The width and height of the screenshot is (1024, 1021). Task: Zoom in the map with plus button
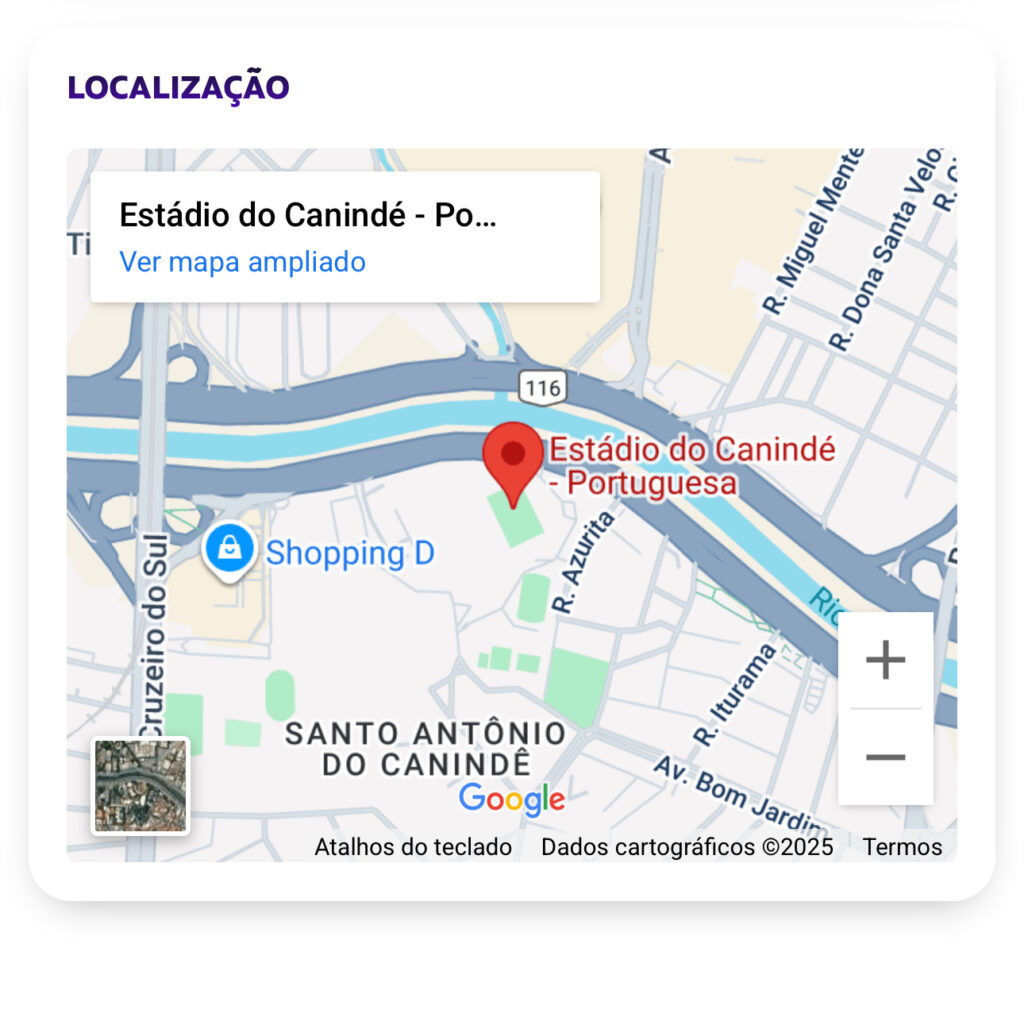[885, 661]
